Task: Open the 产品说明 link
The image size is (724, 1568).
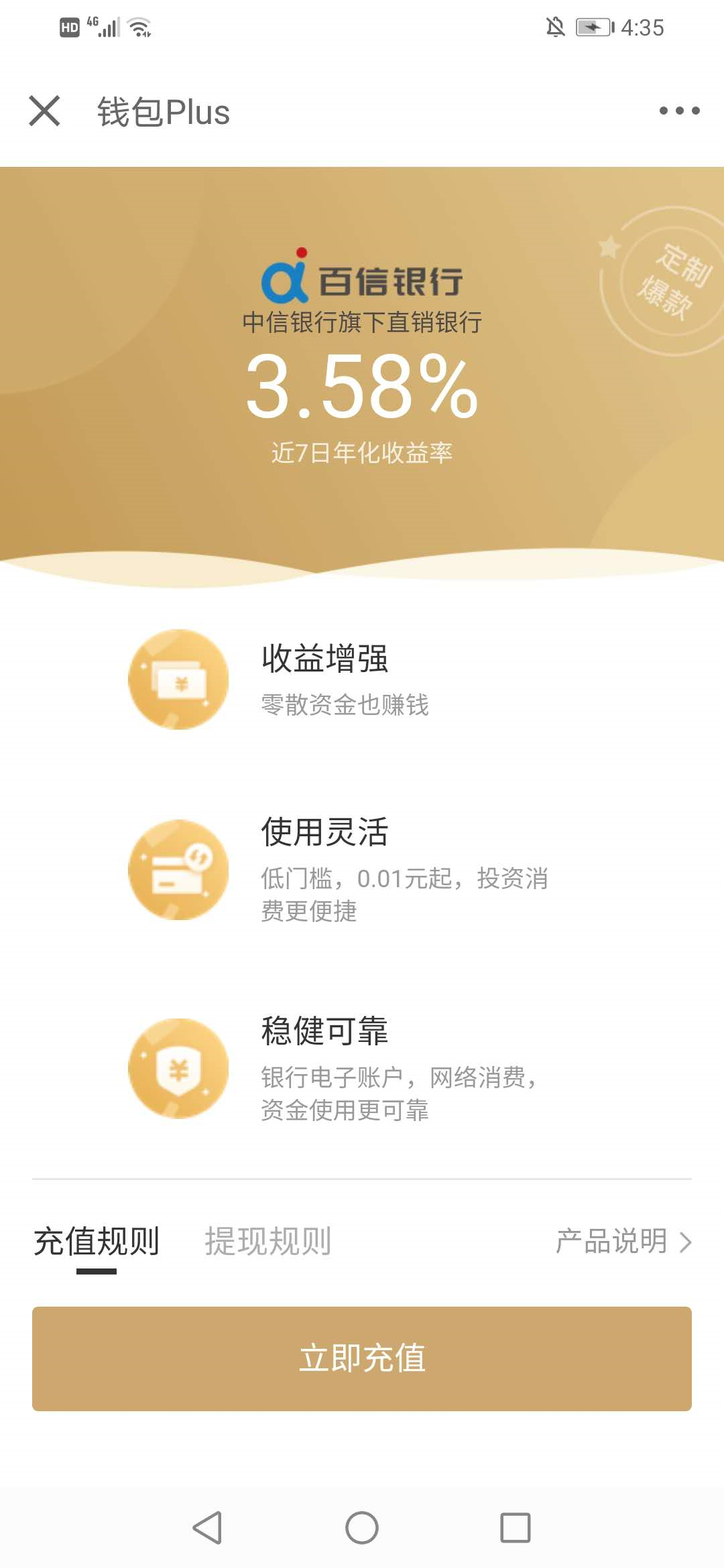Action: [x=623, y=1241]
